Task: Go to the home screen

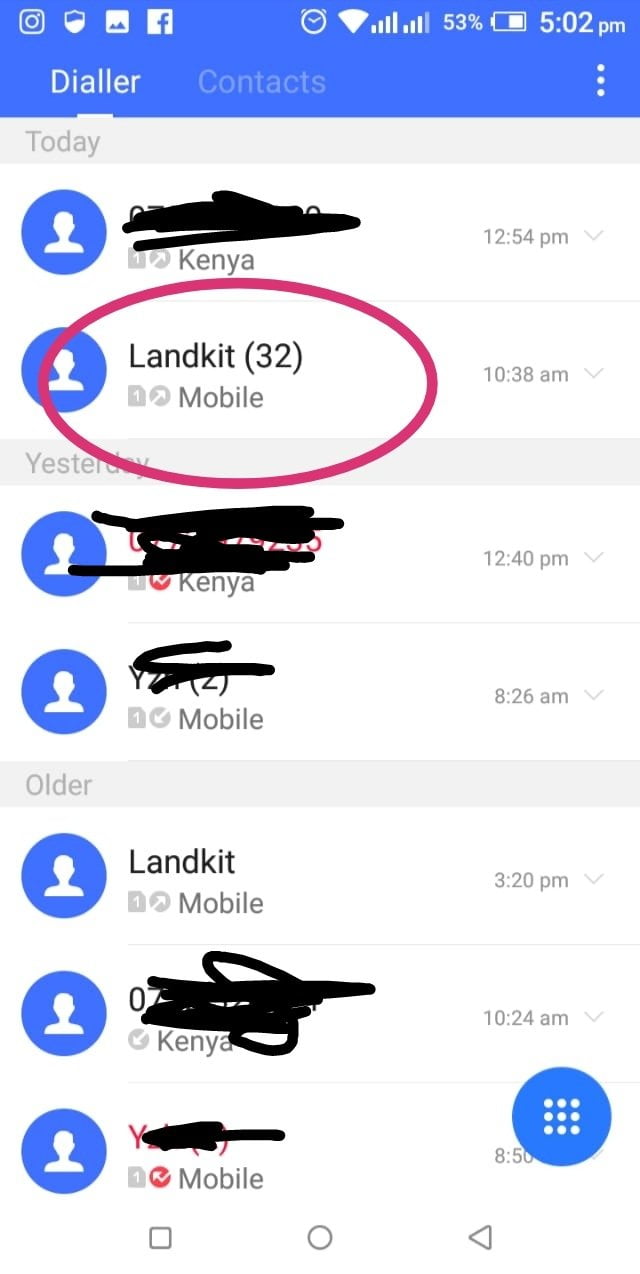Action: [x=320, y=1238]
